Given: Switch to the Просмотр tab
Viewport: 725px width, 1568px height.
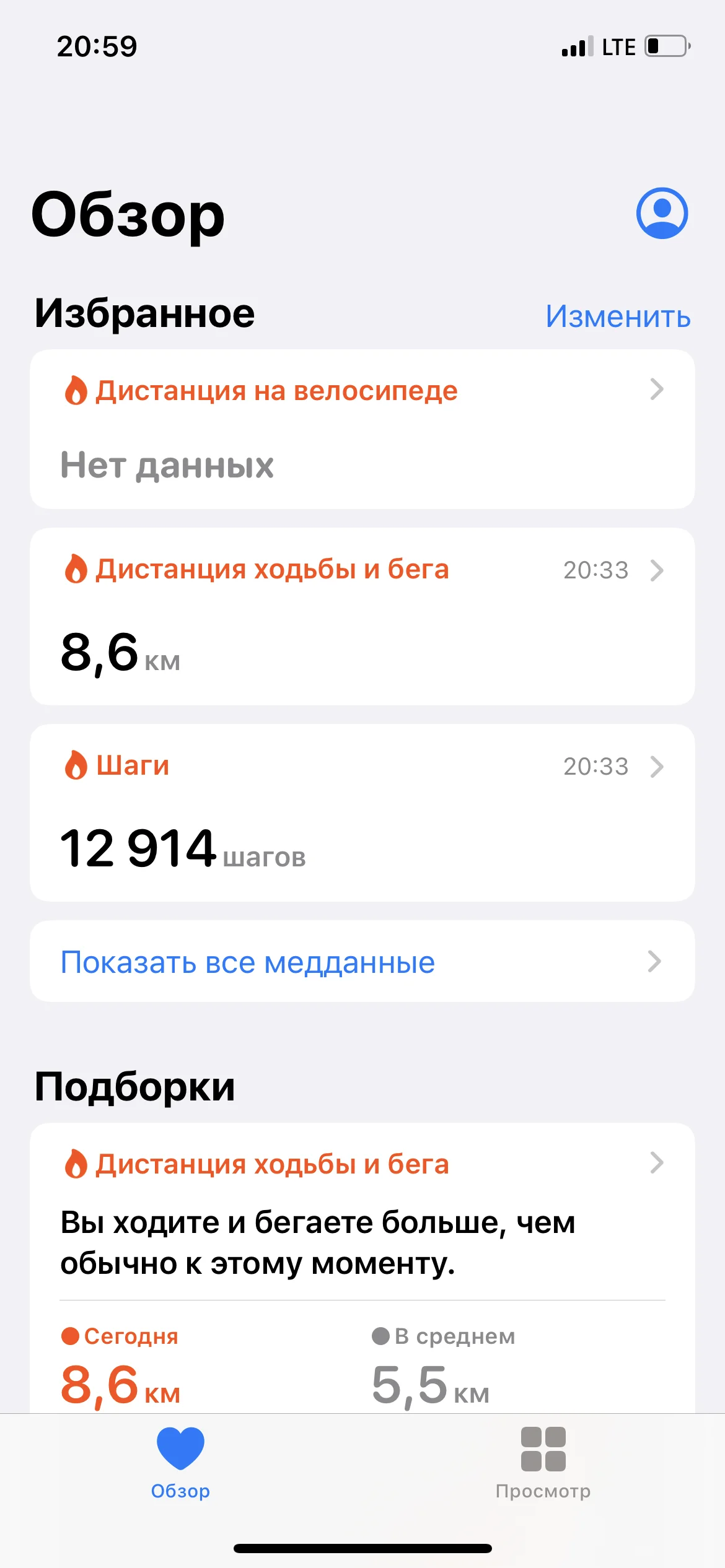Looking at the screenshot, I should [x=543, y=1463].
